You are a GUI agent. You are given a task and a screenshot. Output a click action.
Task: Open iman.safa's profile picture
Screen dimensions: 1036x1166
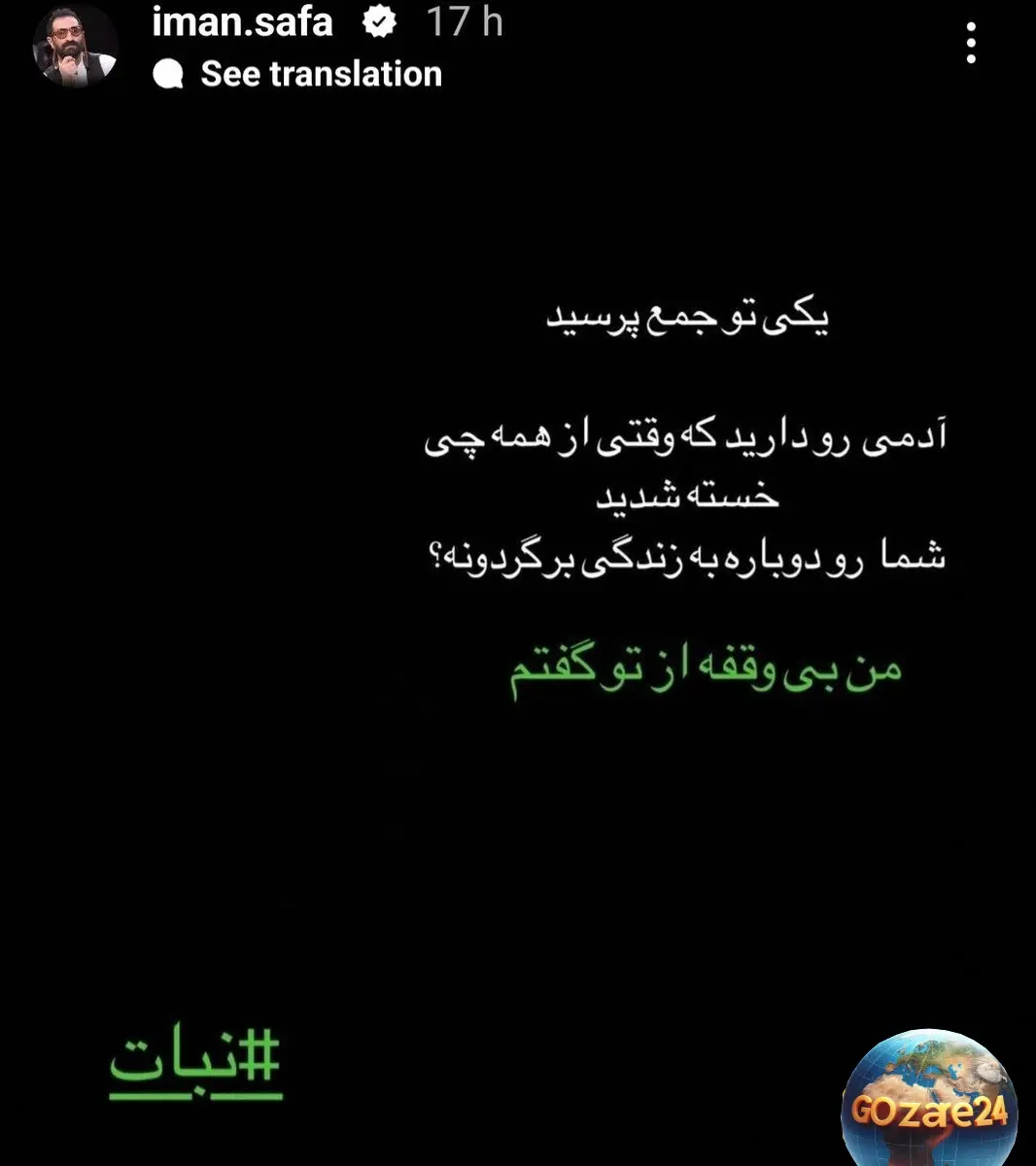[76, 47]
